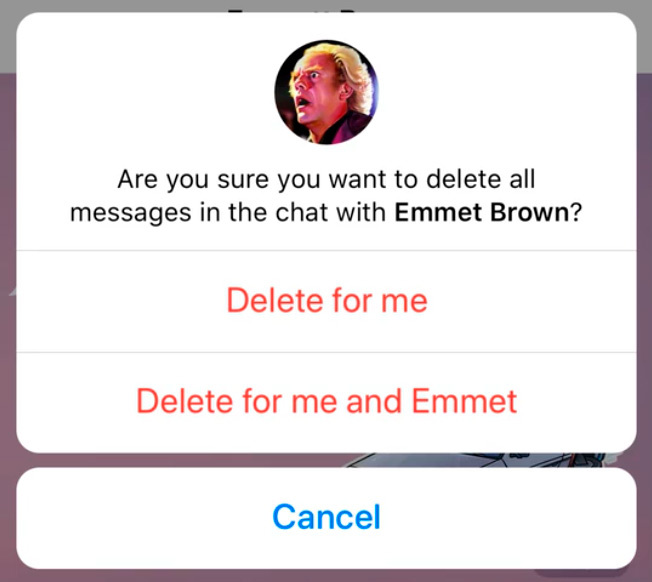Cancel the delete confirmation dialog
Image resolution: width=652 pixels, height=582 pixels.
coord(326,517)
